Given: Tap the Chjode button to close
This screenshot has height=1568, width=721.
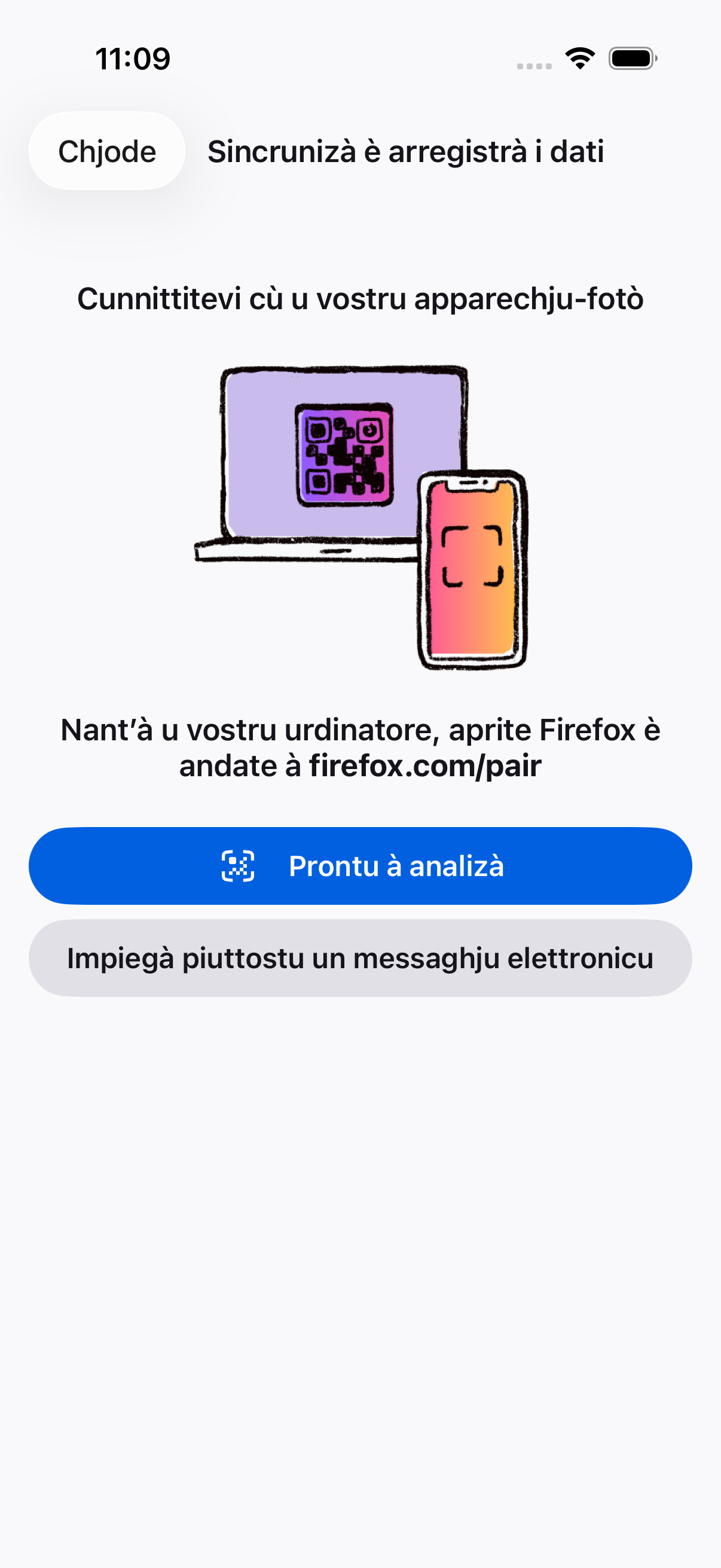Looking at the screenshot, I should tap(107, 151).
